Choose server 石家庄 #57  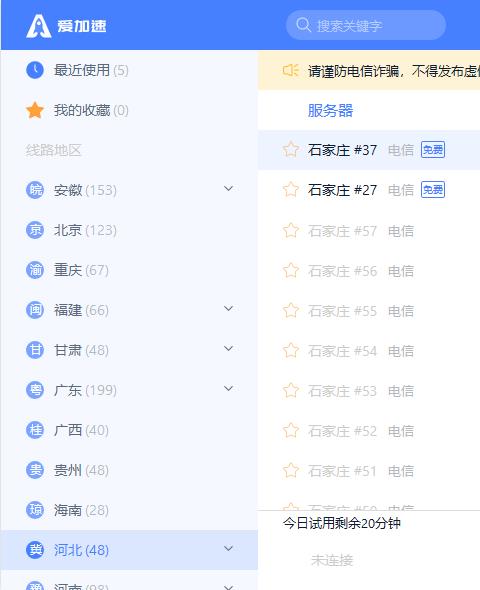pos(369,230)
